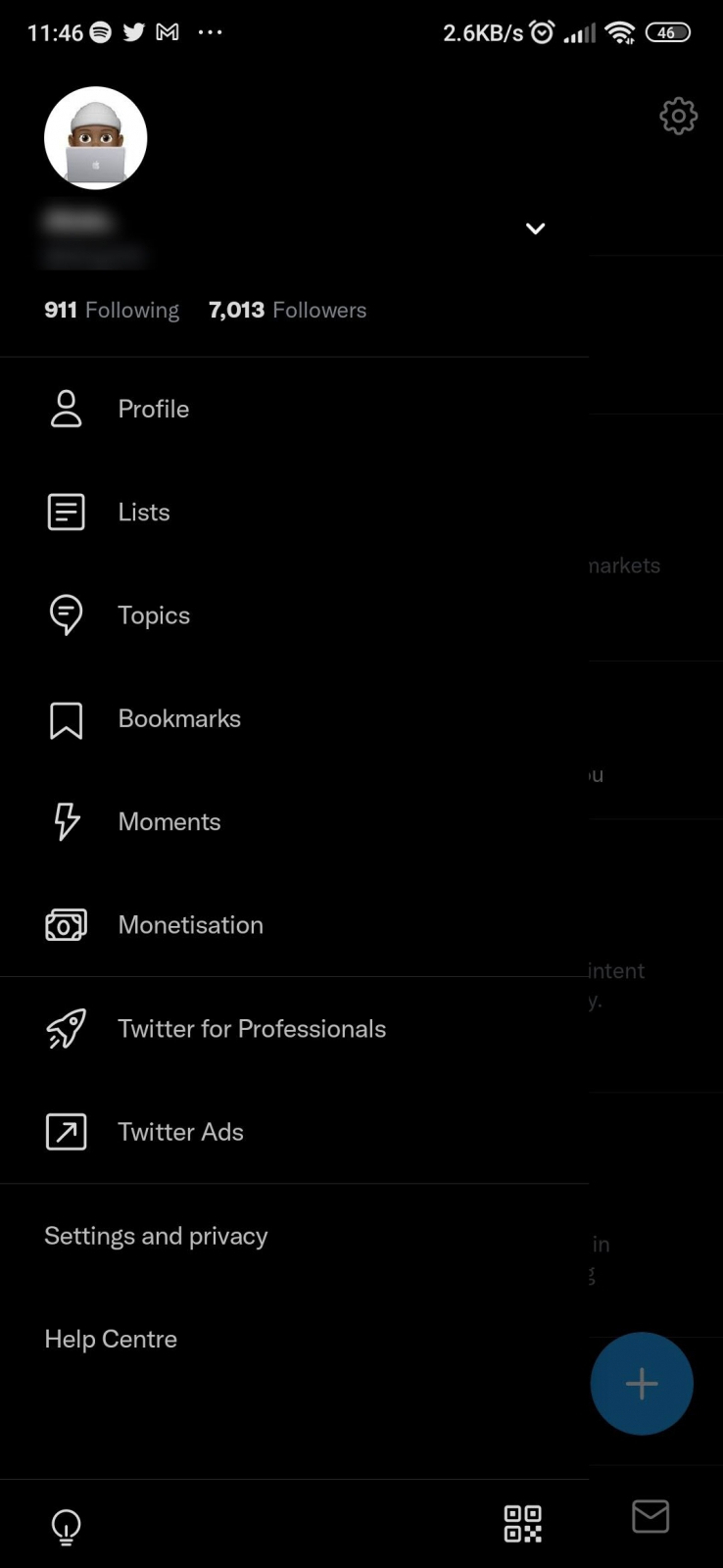Image resolution: width=723 pixels, height=1568 pixels.
Task: View the 7,013 Followers list
Action: (x=287, y=311)
